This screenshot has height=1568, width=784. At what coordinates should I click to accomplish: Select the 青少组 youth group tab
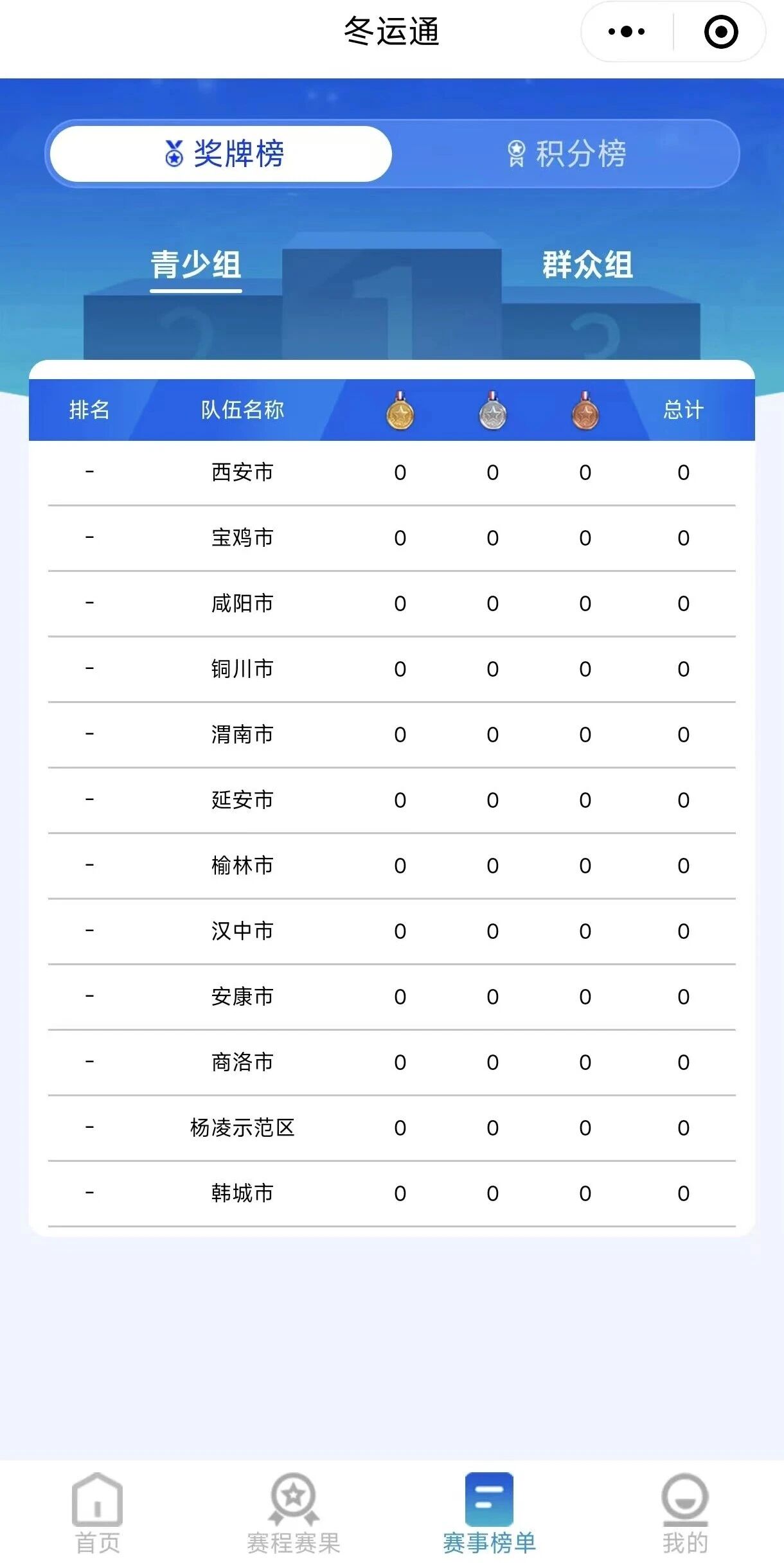196,265
